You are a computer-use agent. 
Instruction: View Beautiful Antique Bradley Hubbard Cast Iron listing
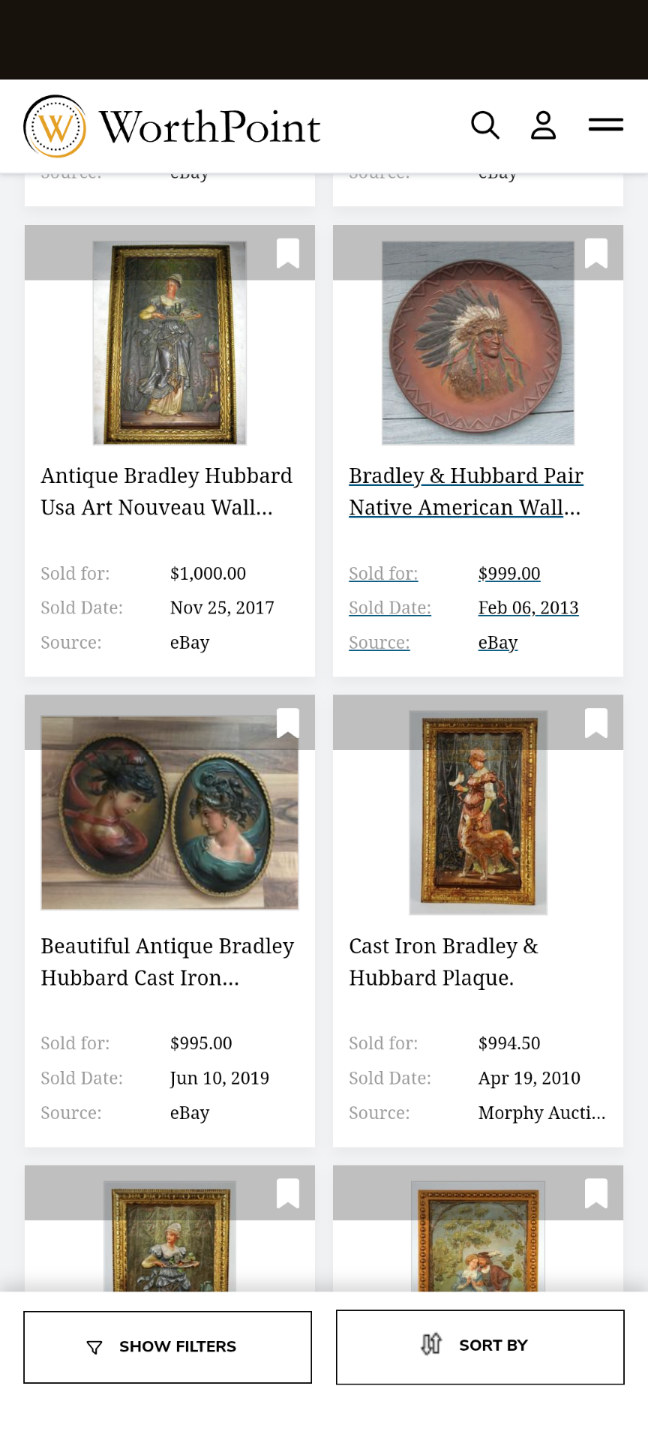pyautogui.click(x=167, y=961)
